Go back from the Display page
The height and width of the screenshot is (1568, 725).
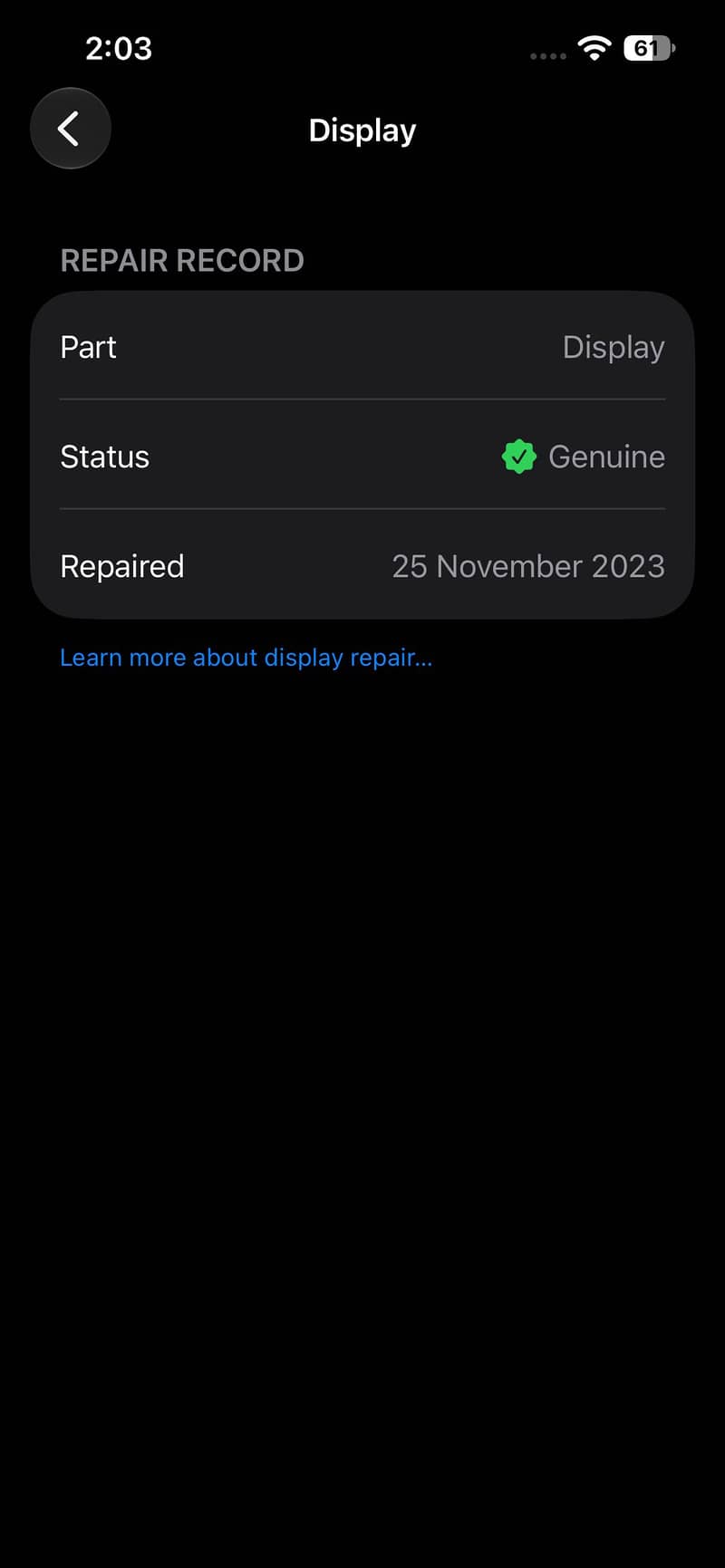click(x=71, y=129)
